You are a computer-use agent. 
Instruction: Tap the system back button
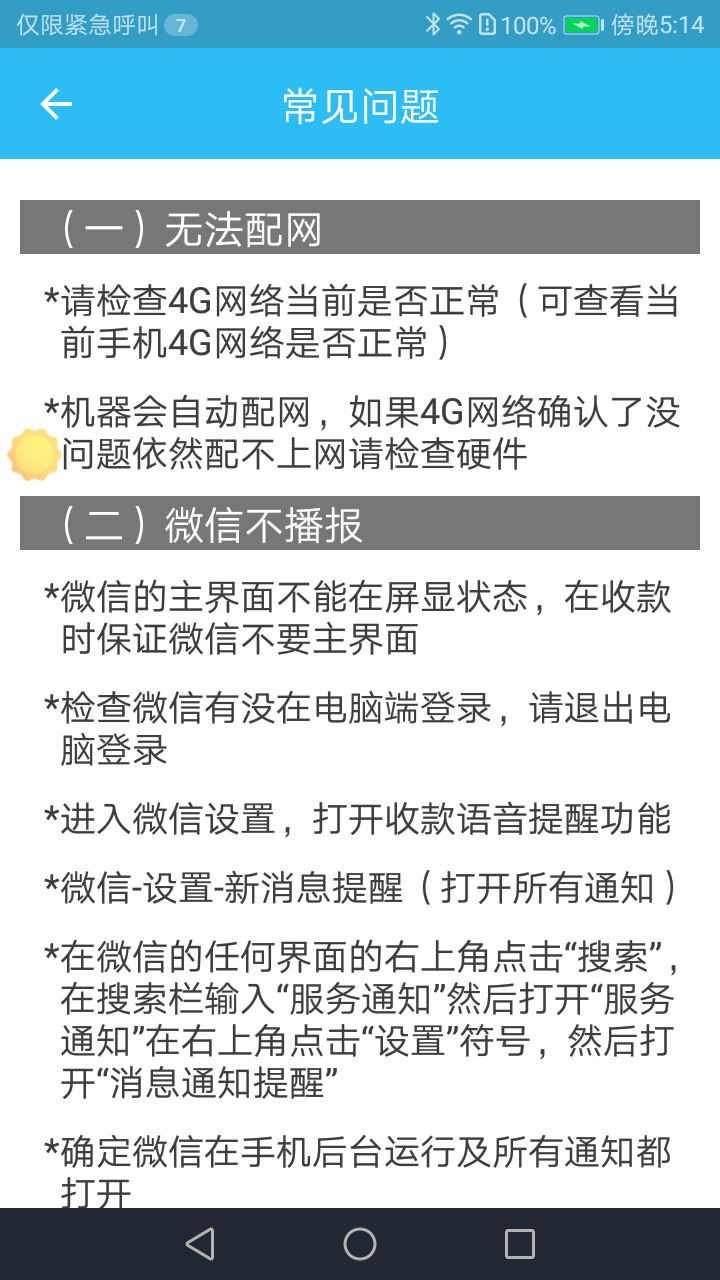pyautogui.click(x=200, y=1244)
